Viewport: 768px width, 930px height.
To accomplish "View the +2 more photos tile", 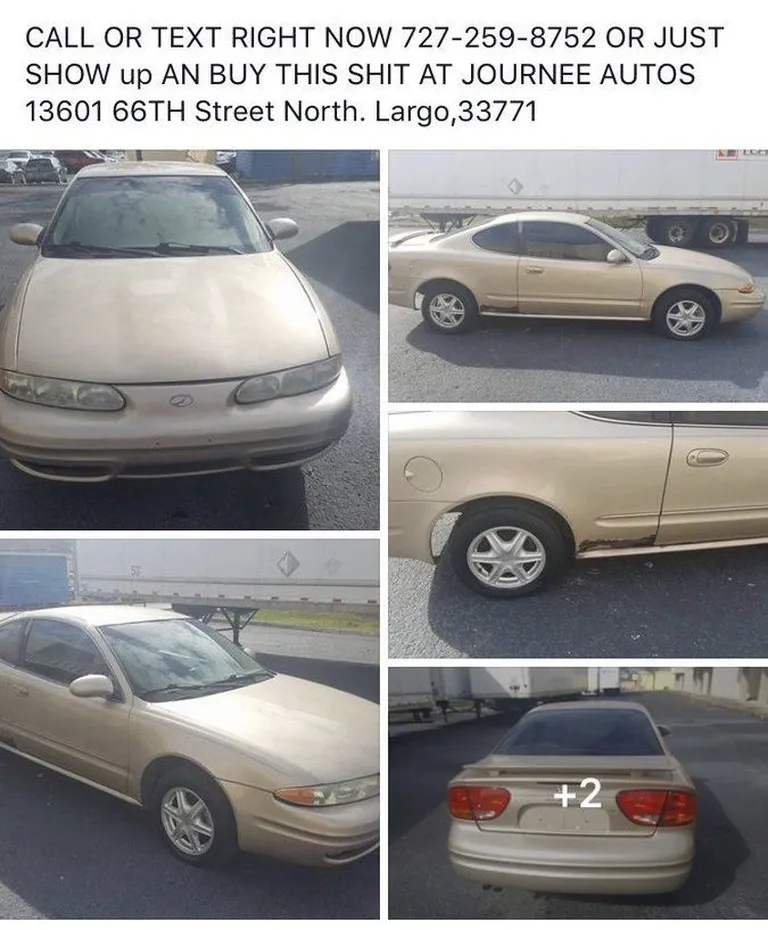I will pyautogui.click(x=578, y=793).
